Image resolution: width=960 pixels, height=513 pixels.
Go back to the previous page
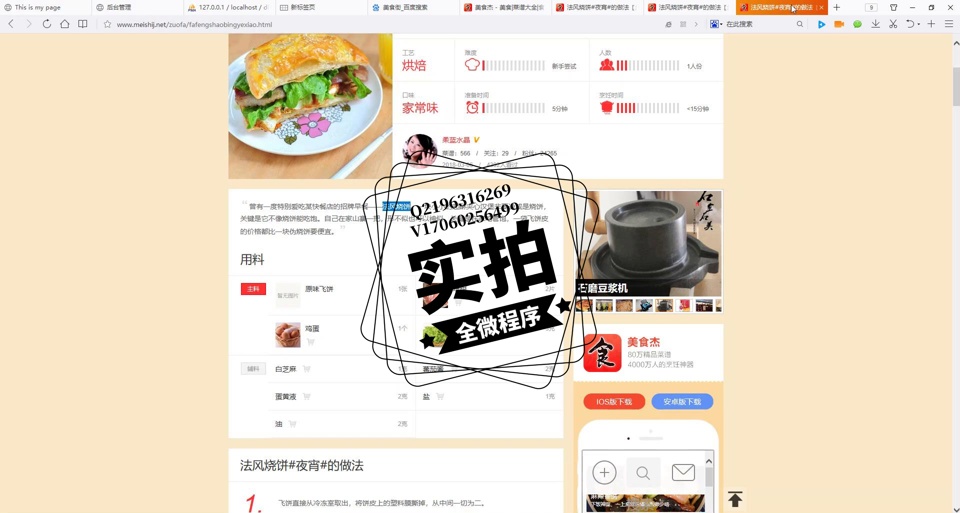(11, 24)
